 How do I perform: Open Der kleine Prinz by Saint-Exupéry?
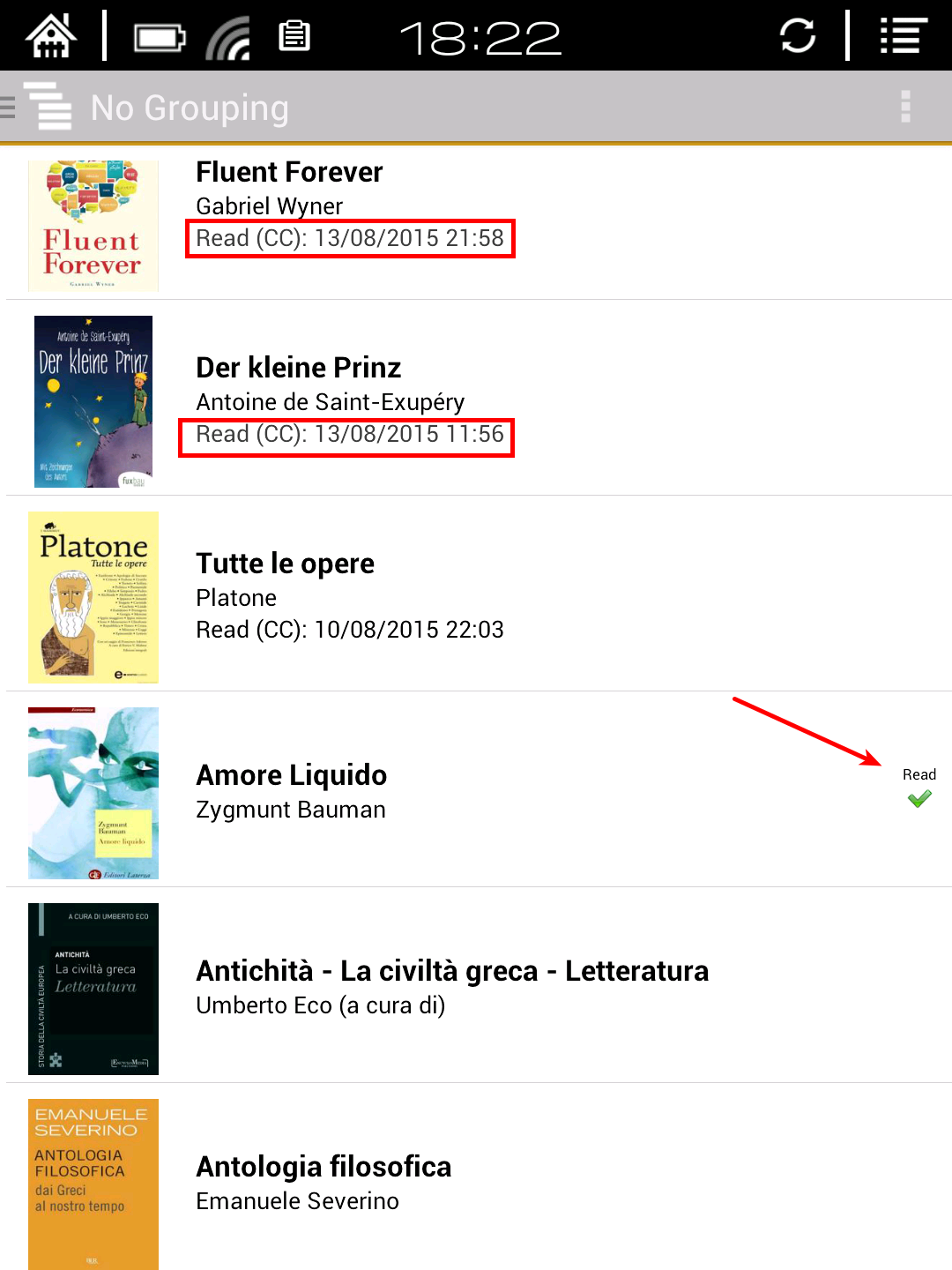[x=298, y=369]
